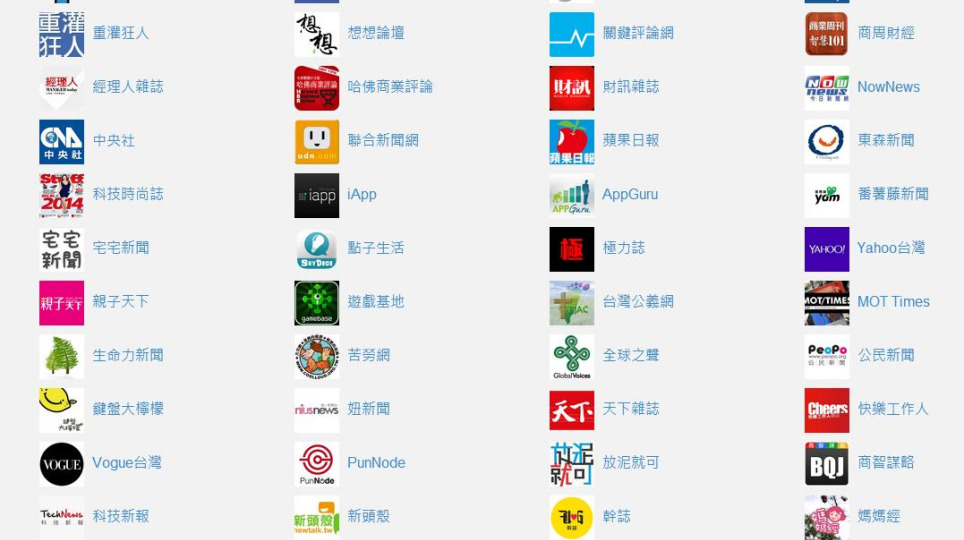This screenshot has height=540, width=964.
Task: Open Yahoo台灣
Action: point(890,248)
